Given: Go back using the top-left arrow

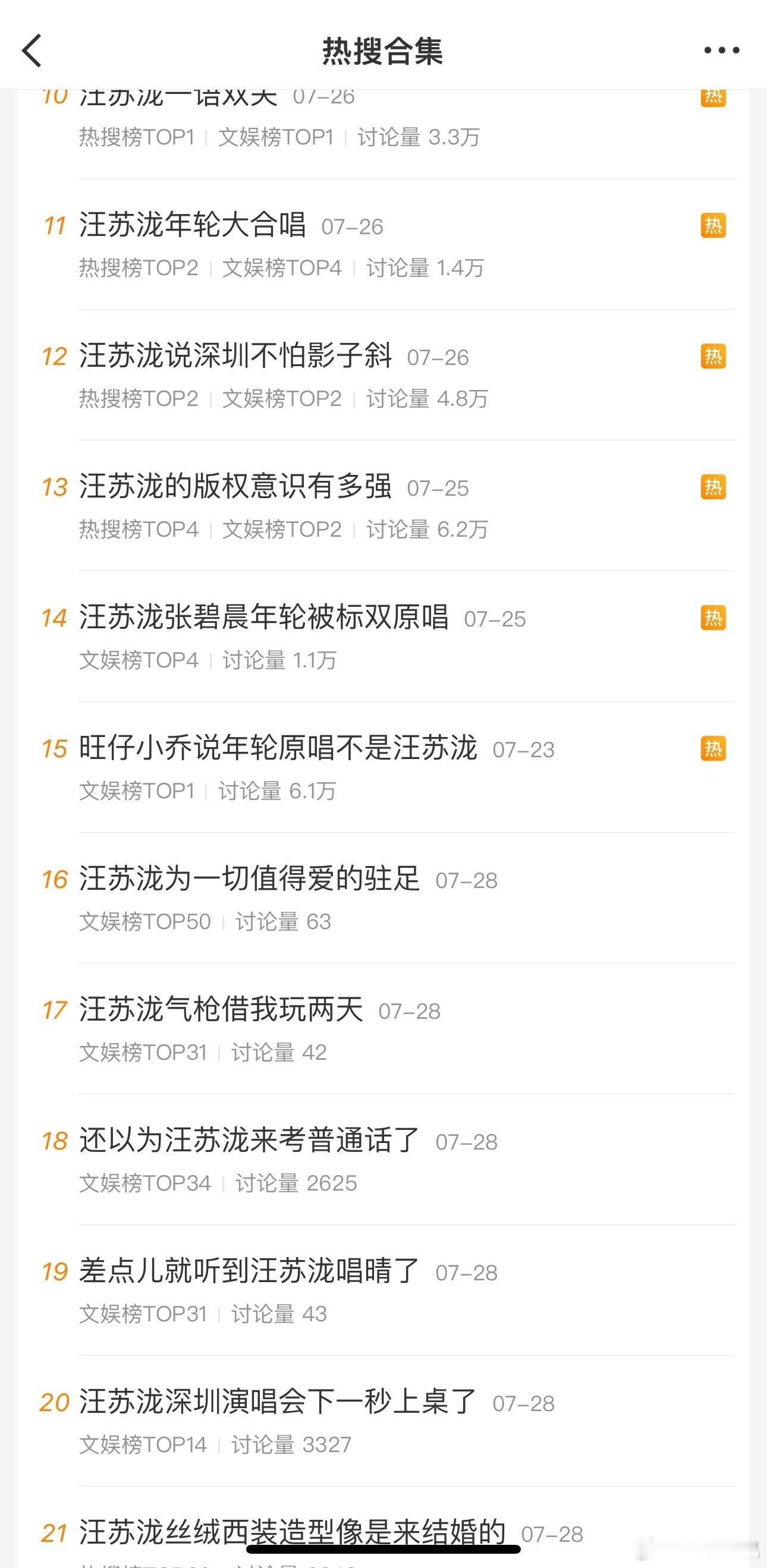Looking at the screenshot, I should tap(32, 51).
